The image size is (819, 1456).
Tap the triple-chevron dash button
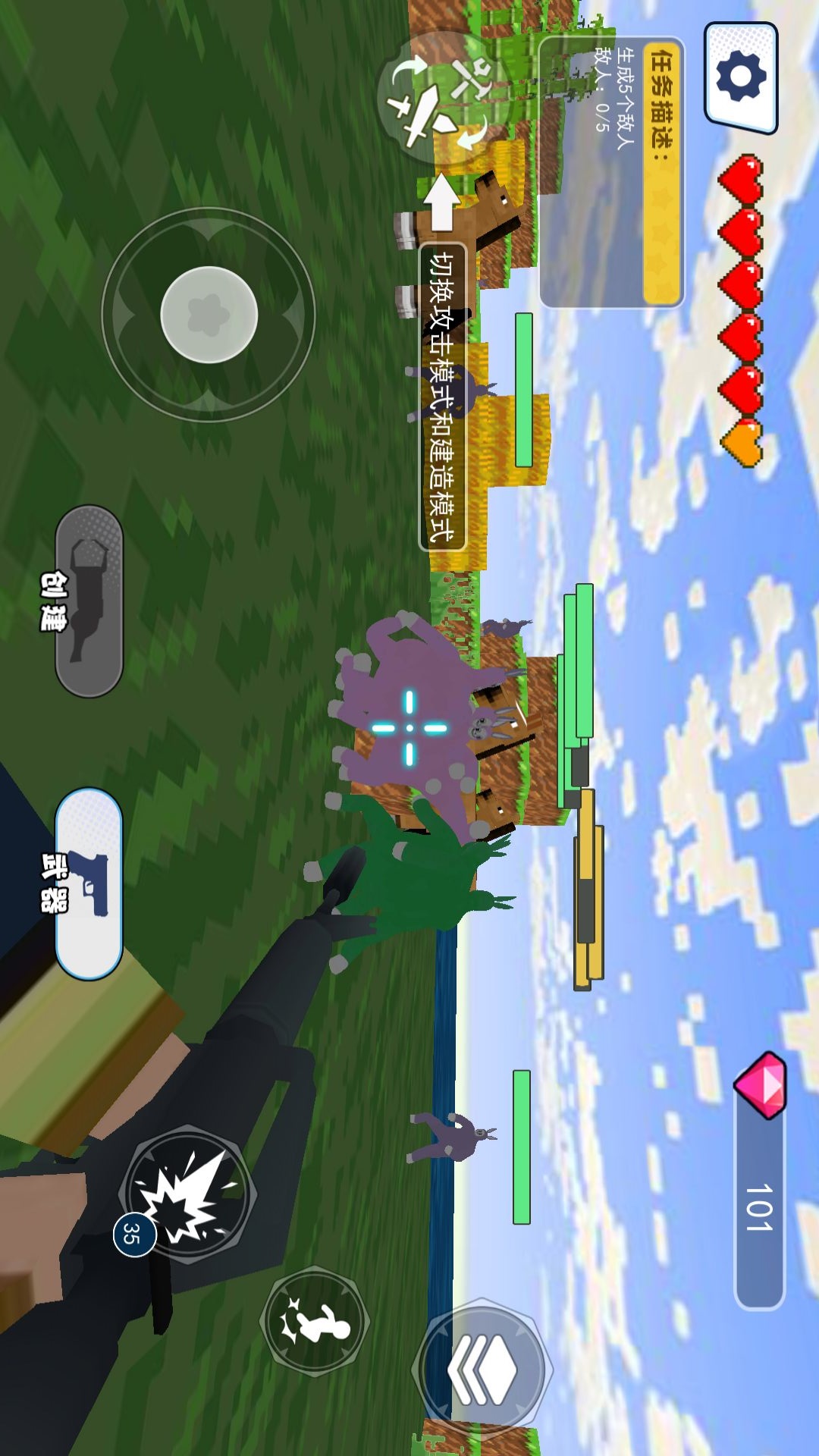click(481, 1369)
